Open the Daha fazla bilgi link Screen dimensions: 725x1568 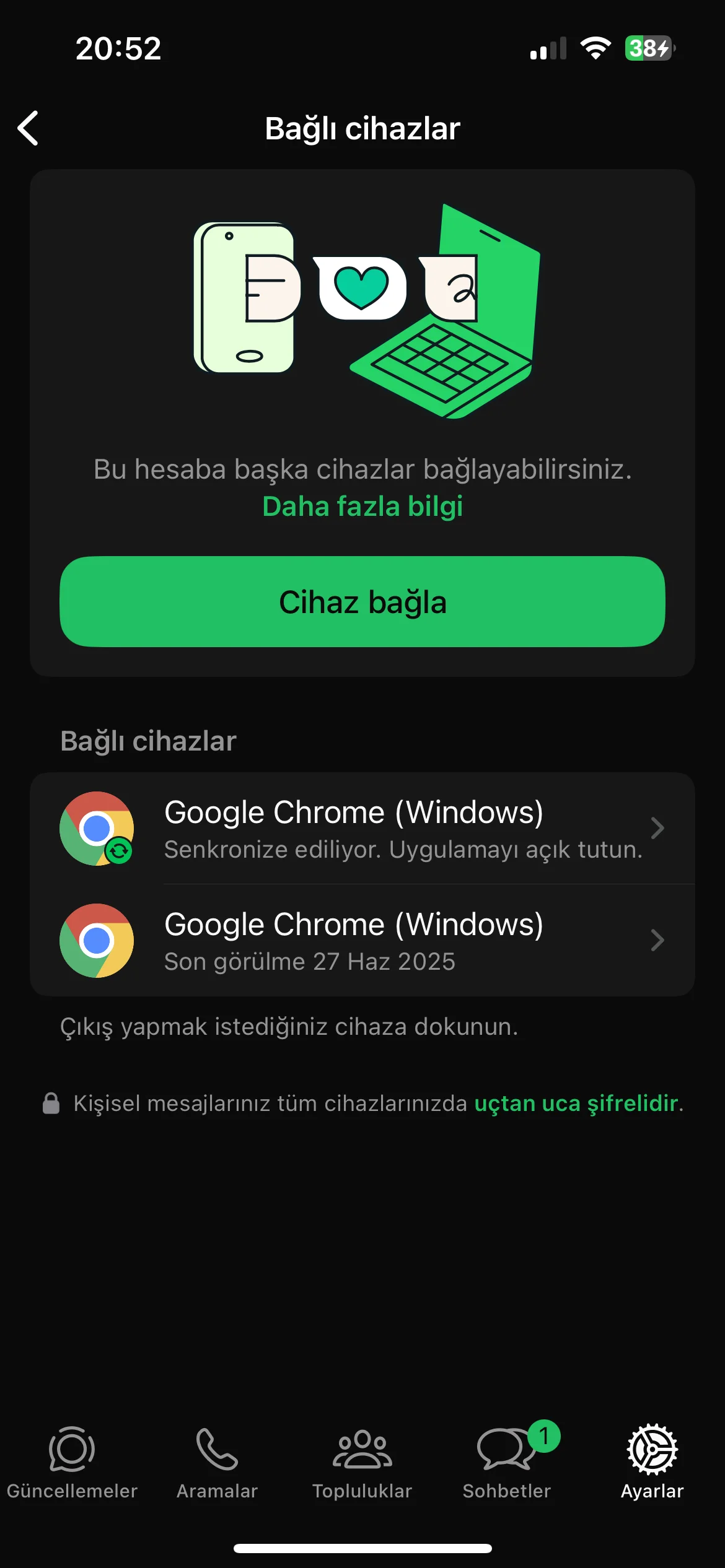tap(362, 507)
